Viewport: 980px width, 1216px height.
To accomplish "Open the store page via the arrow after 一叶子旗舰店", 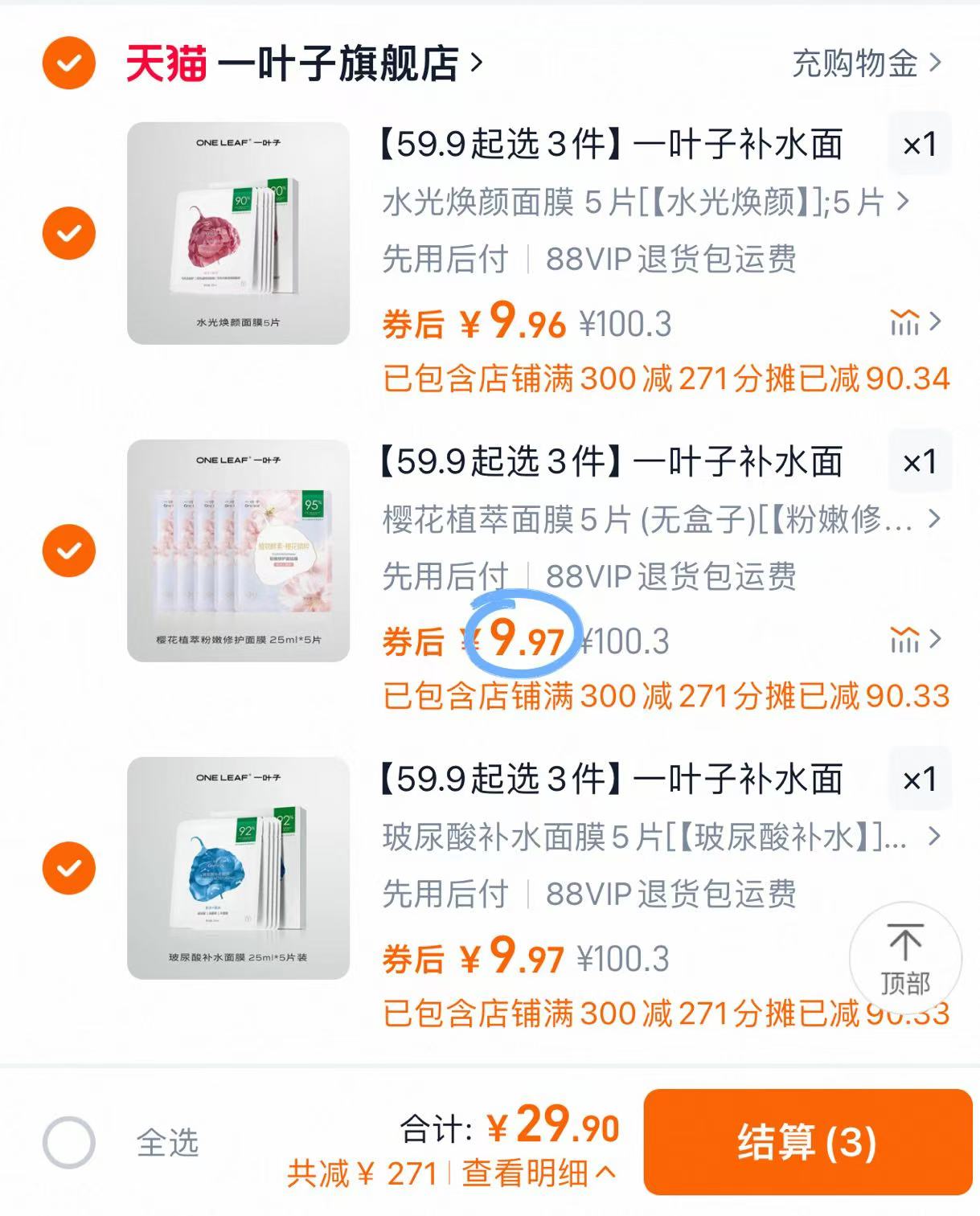I will 476,64.
